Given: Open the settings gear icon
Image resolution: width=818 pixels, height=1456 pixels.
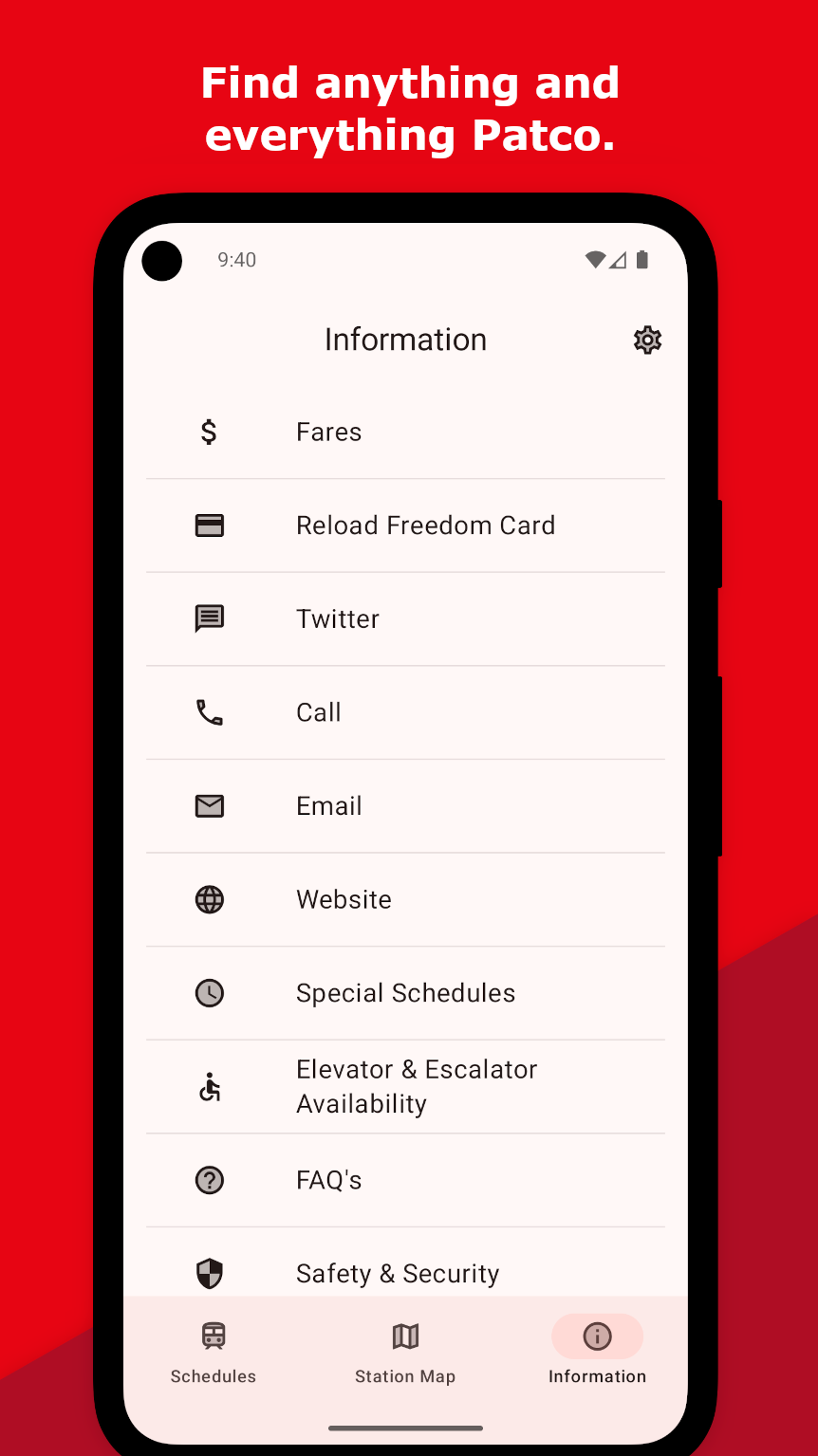Looking at the screenshot, I should point(647,340).
